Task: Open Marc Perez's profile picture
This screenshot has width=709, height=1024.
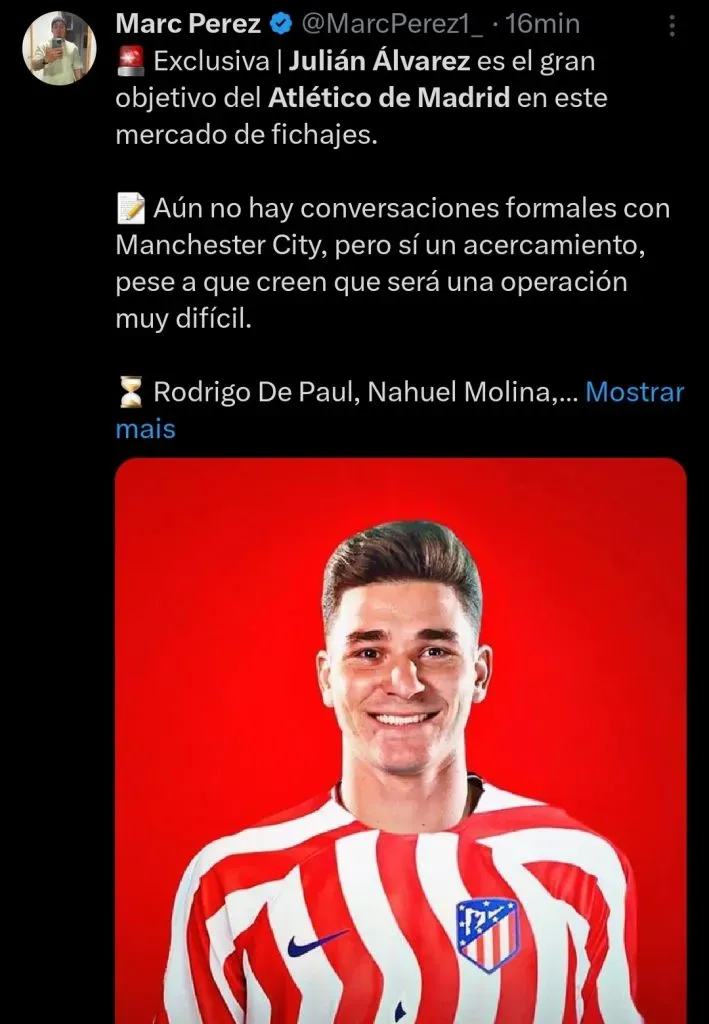Action: [59, 47]
